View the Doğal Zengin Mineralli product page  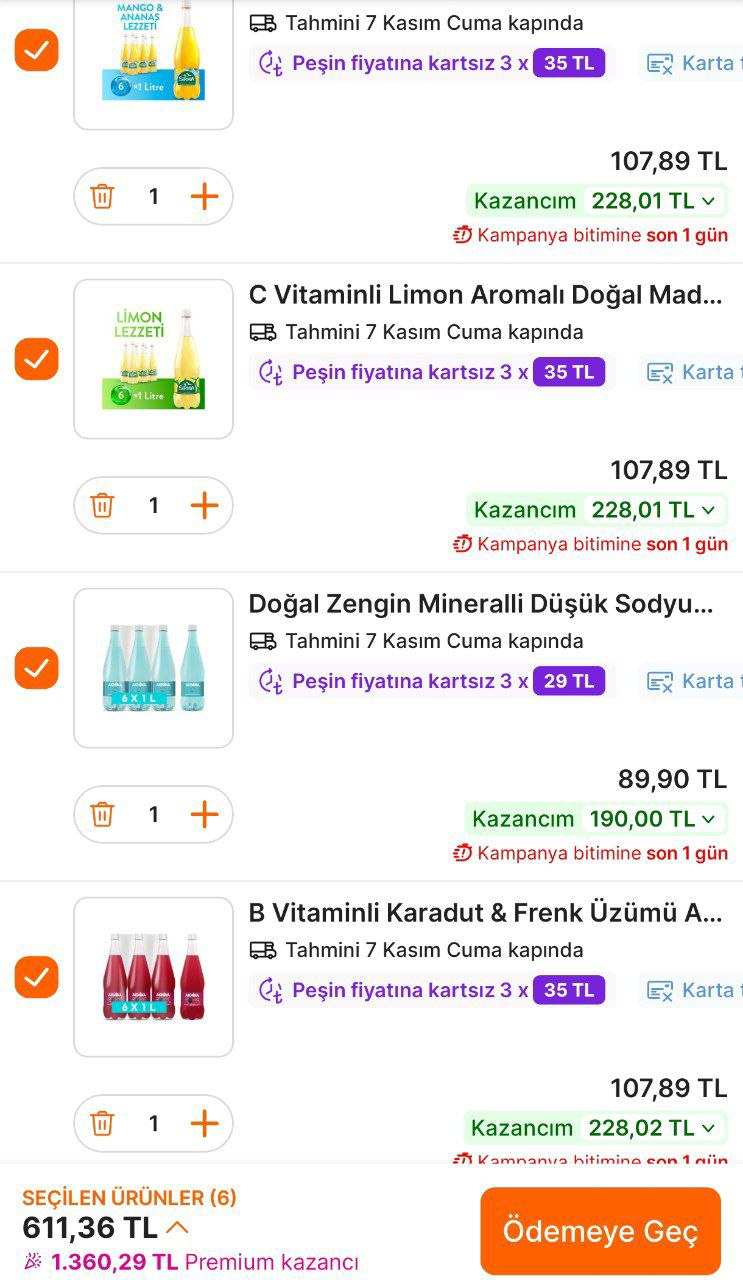(x=481, y=604)
